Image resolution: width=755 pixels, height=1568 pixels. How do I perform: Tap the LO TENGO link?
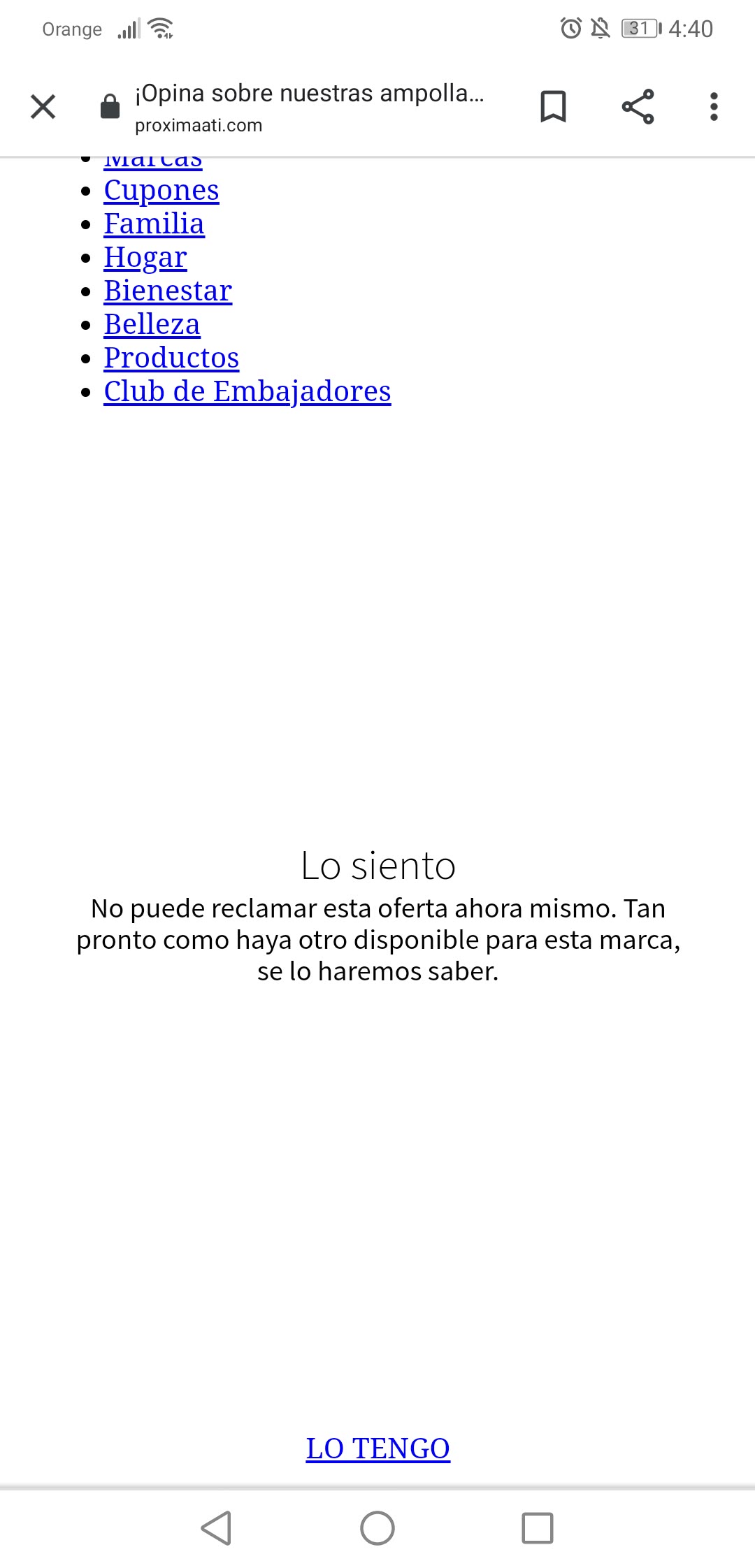point(378,1449)
